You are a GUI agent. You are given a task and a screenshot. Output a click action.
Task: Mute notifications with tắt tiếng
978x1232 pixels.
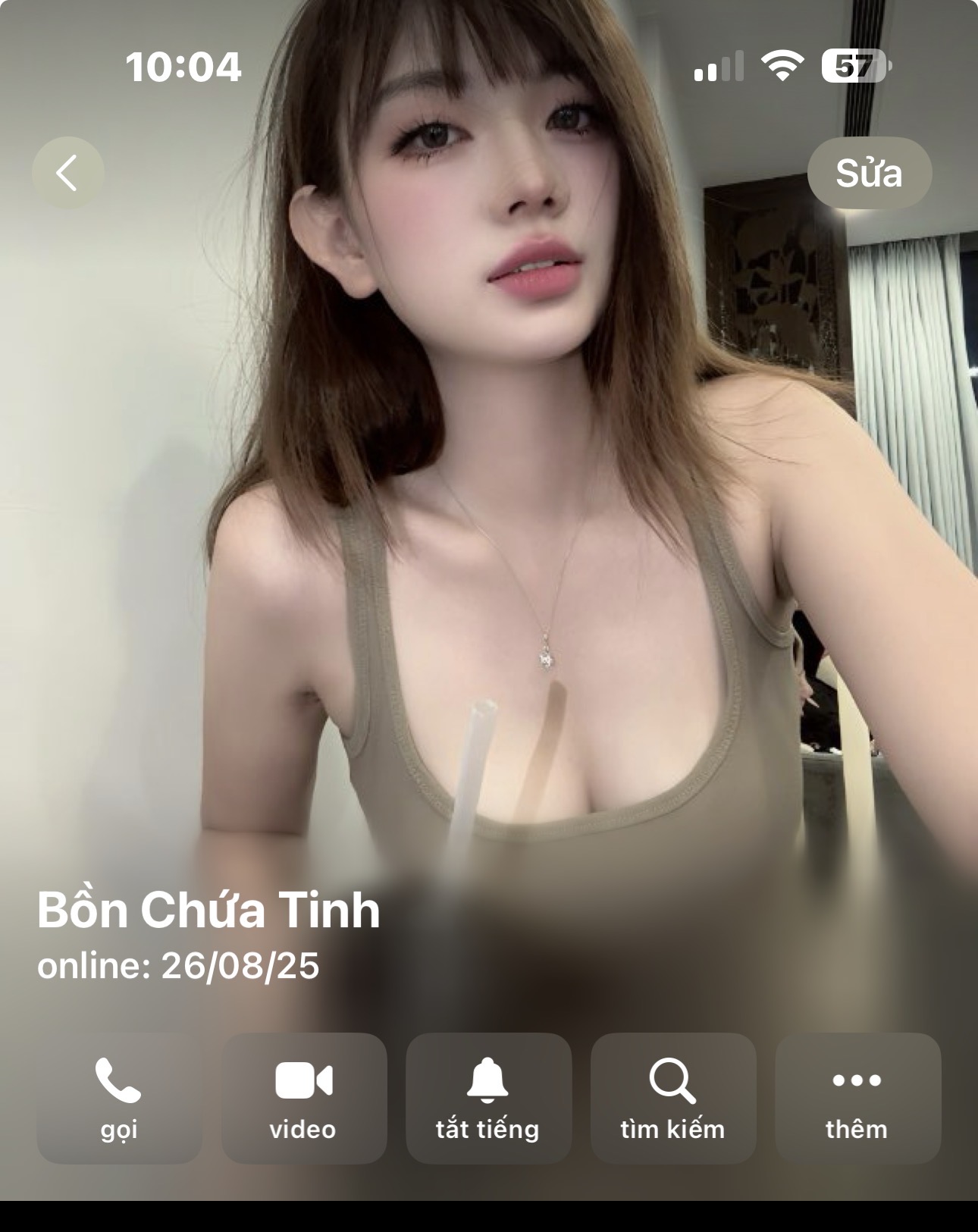click(x=487, y=1097)
